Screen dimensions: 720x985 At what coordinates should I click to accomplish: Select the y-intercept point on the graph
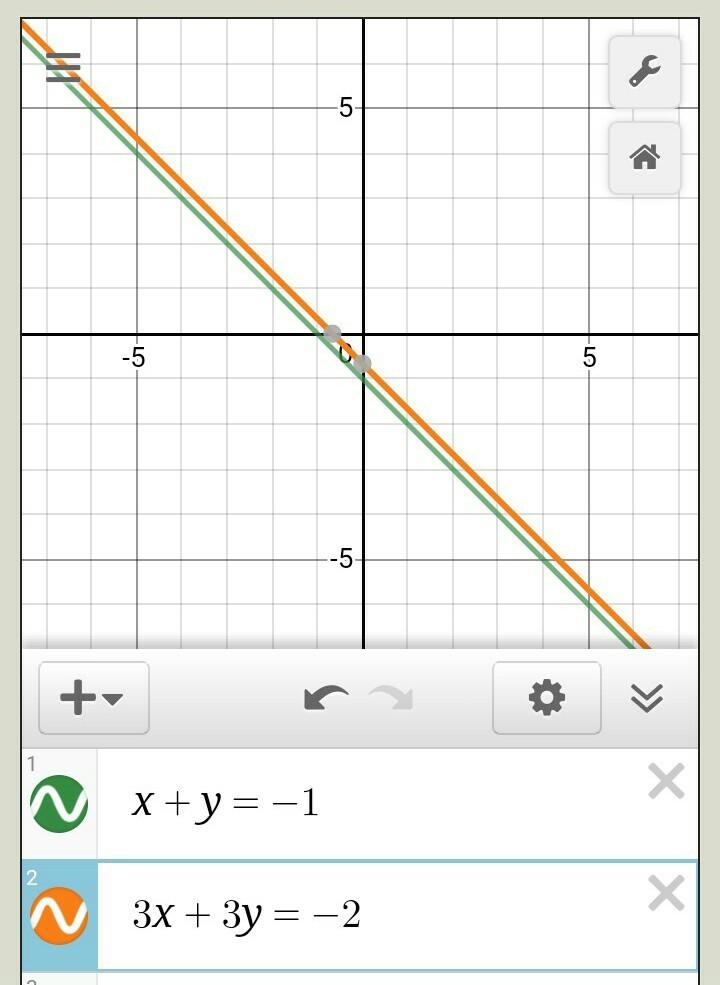pyautogui.click(x=363, y=364)
